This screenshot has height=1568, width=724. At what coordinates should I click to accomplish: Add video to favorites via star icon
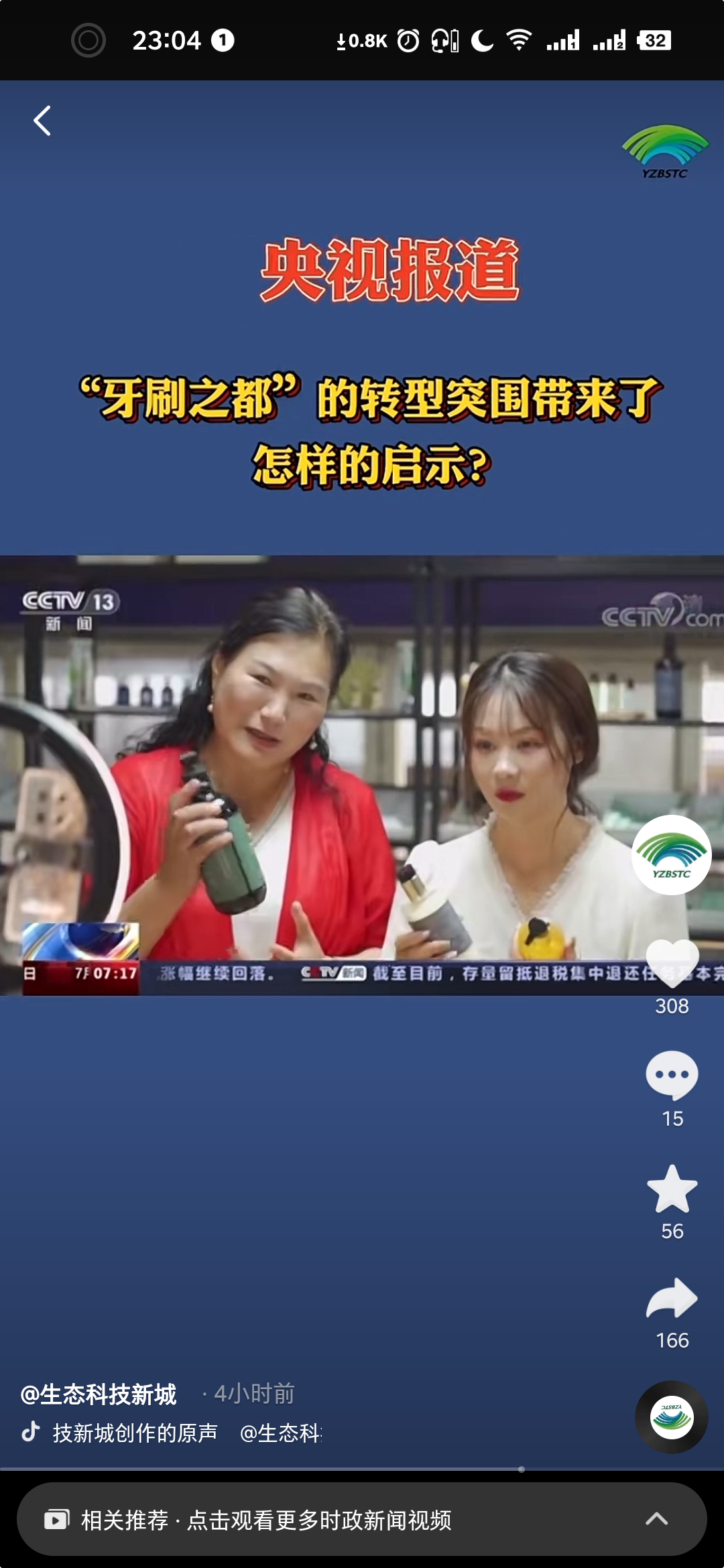click(672, 1189)
